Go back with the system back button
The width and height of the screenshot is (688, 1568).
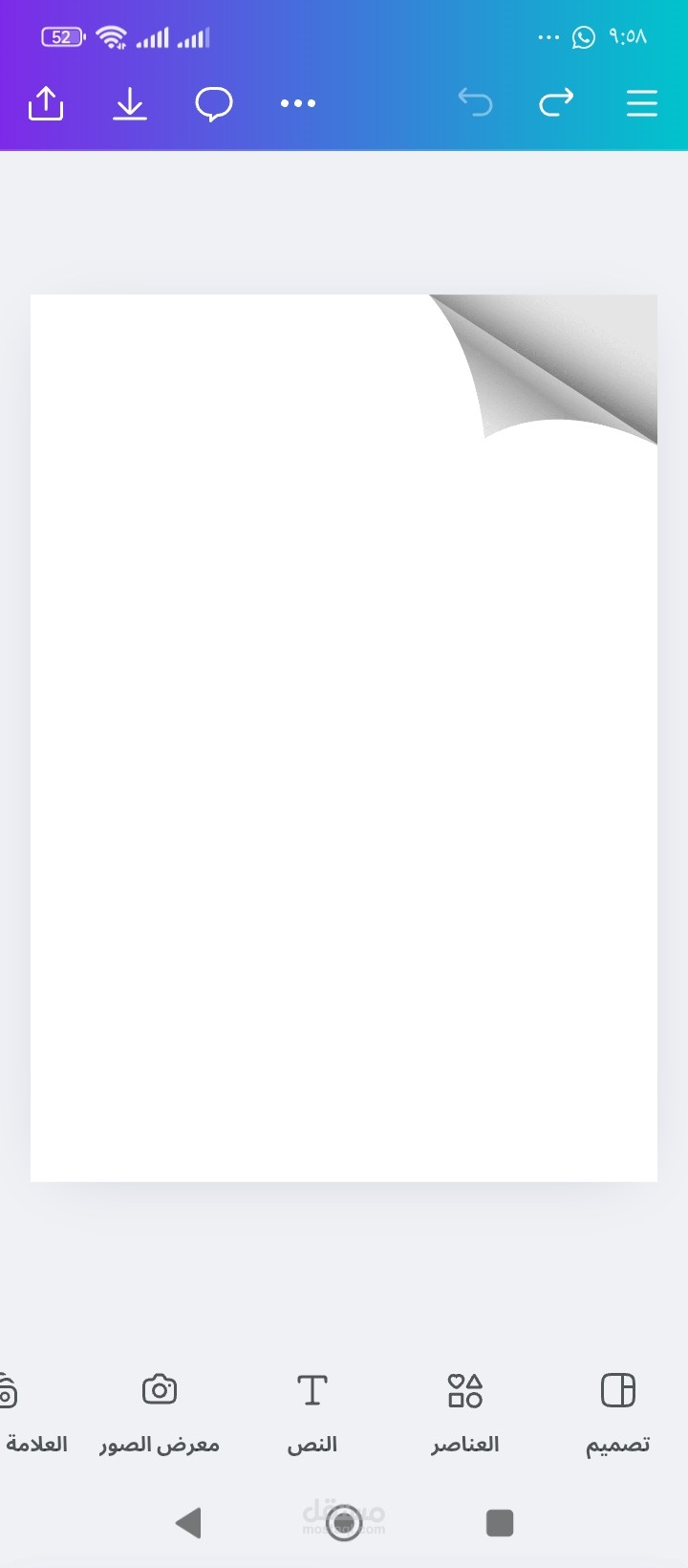click(189, 1522)
